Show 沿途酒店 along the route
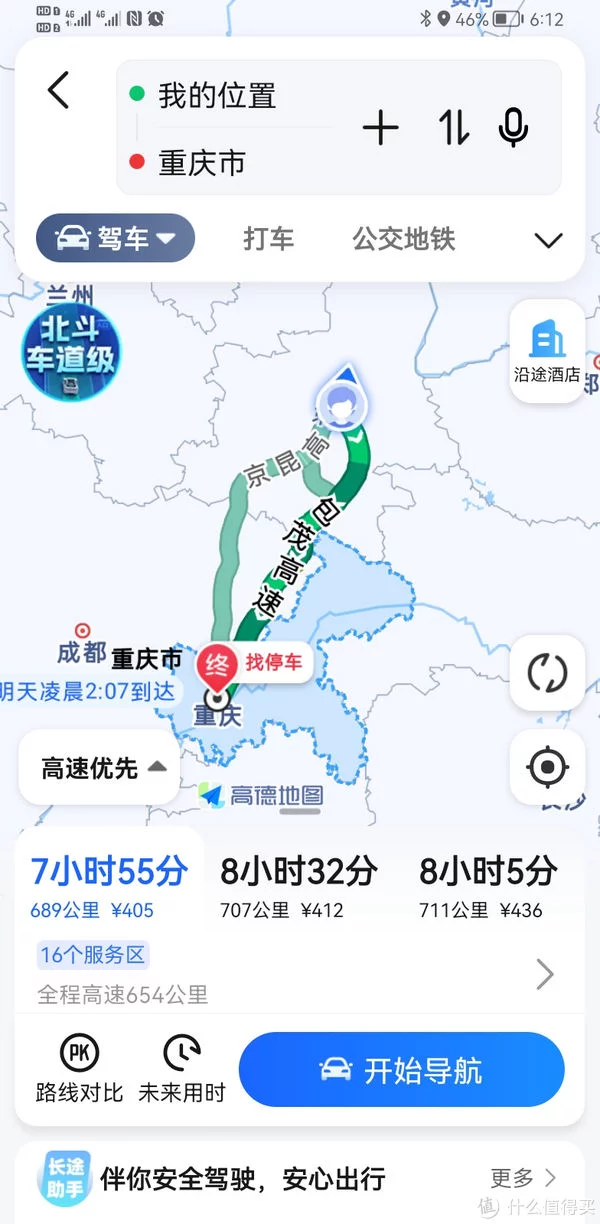 click(547, 351)
